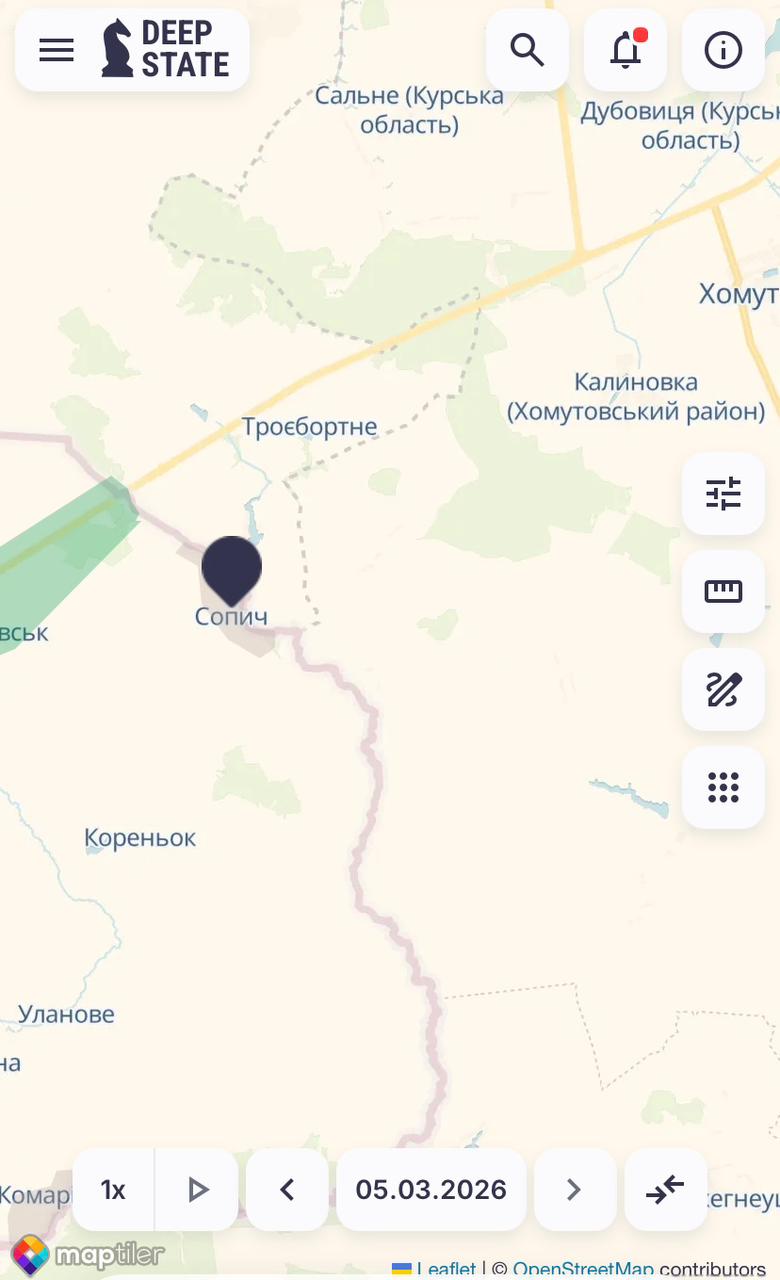Open the drawing tool

[x=723, y=689]
